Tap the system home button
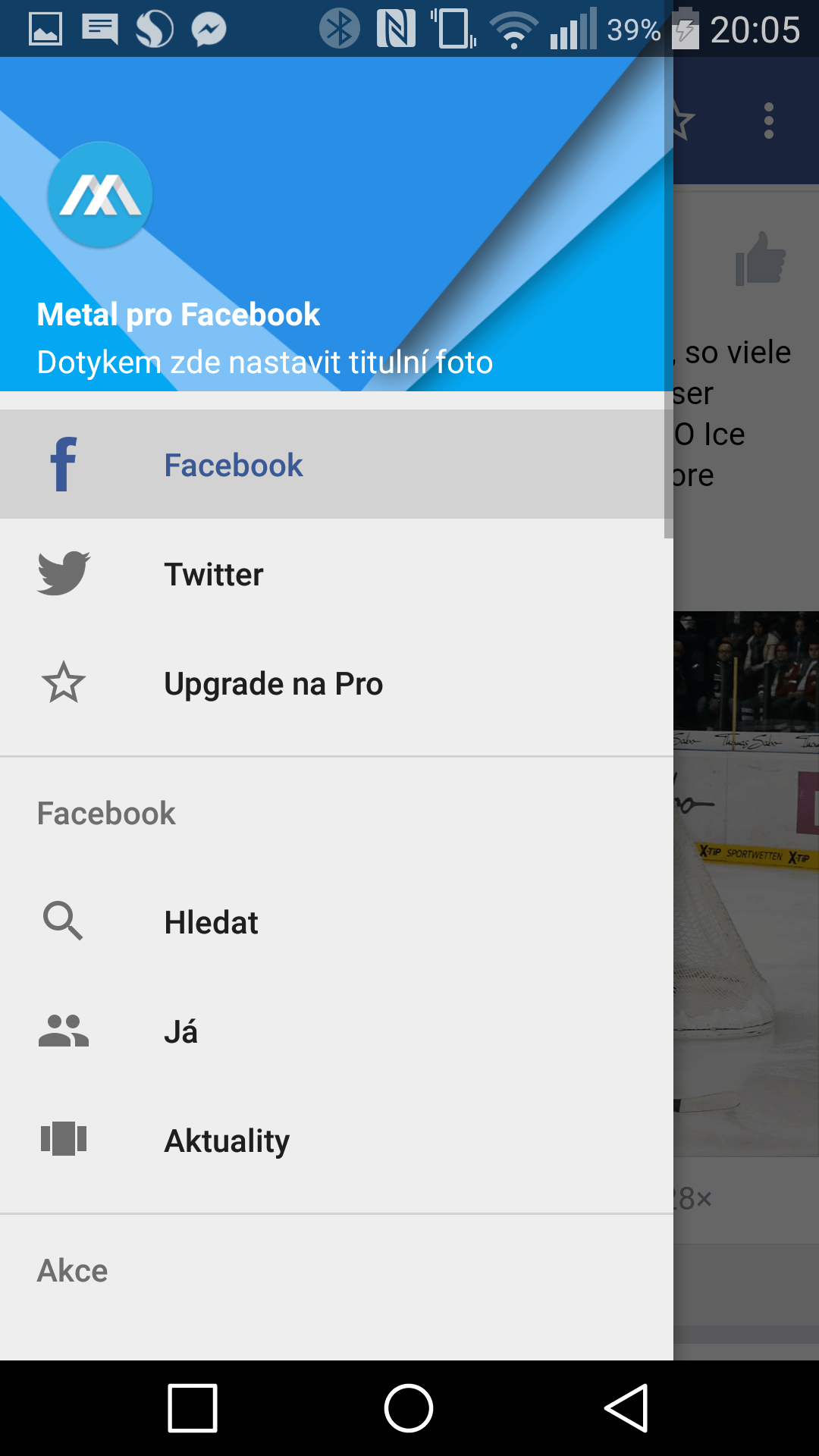The height and width of the screenshot is (1456, 819). click(x=409, y=1408)
